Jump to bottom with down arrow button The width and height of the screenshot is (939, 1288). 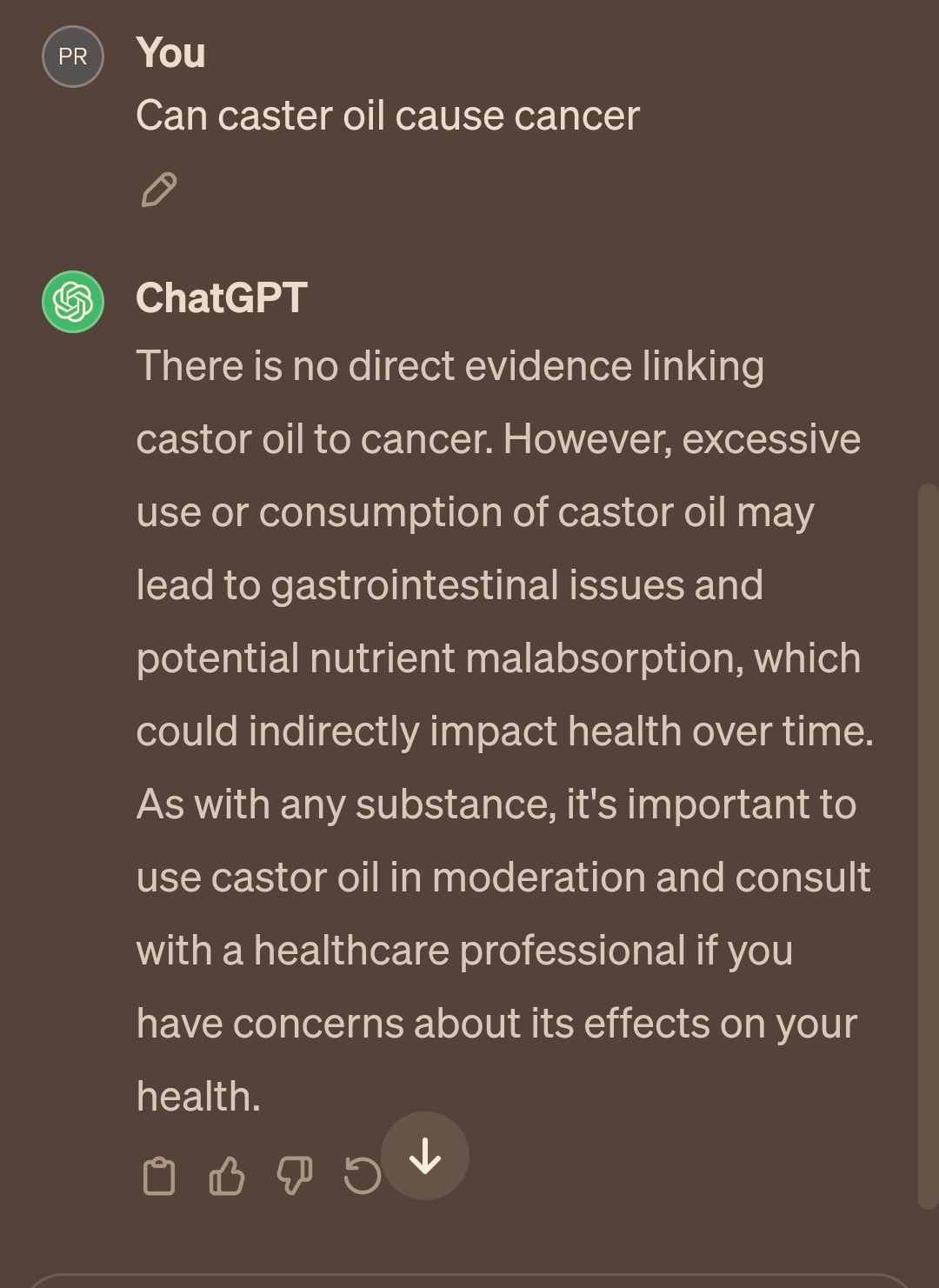point(425,1156)
